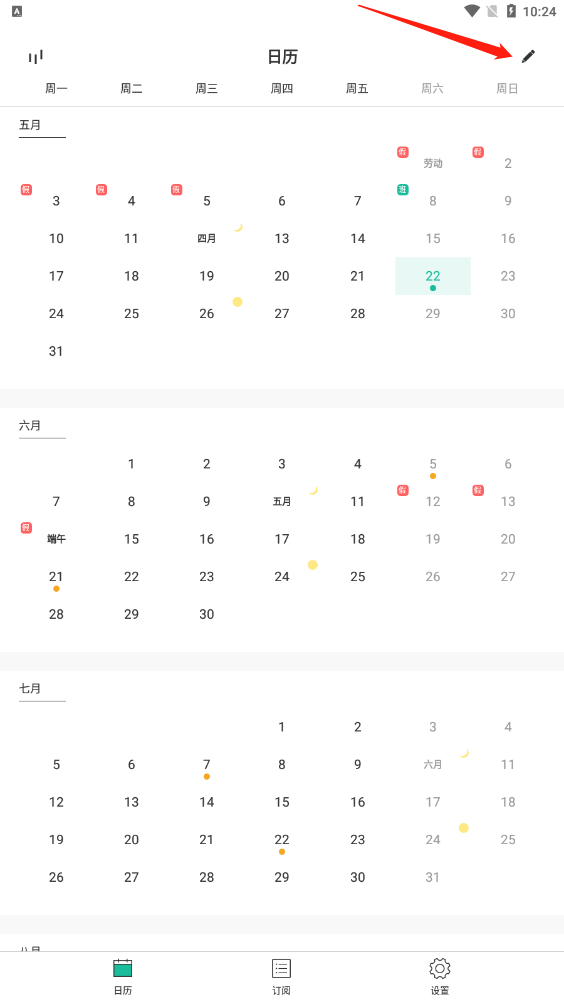
Task: Select 端午 day in June
Action: [x=56, y=539]
